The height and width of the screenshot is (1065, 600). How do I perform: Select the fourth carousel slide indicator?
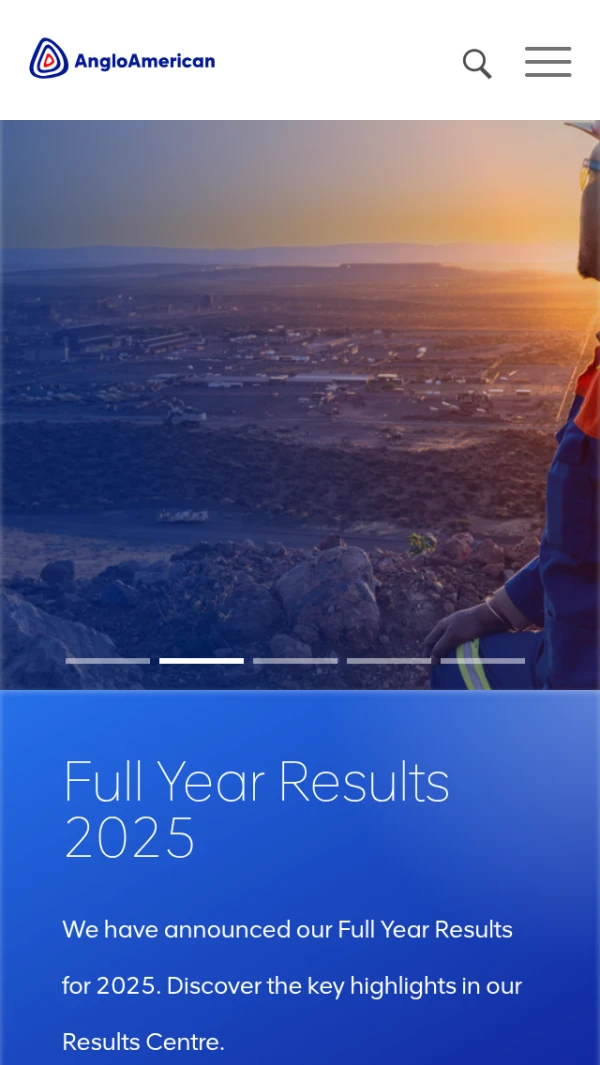point(389,661)
